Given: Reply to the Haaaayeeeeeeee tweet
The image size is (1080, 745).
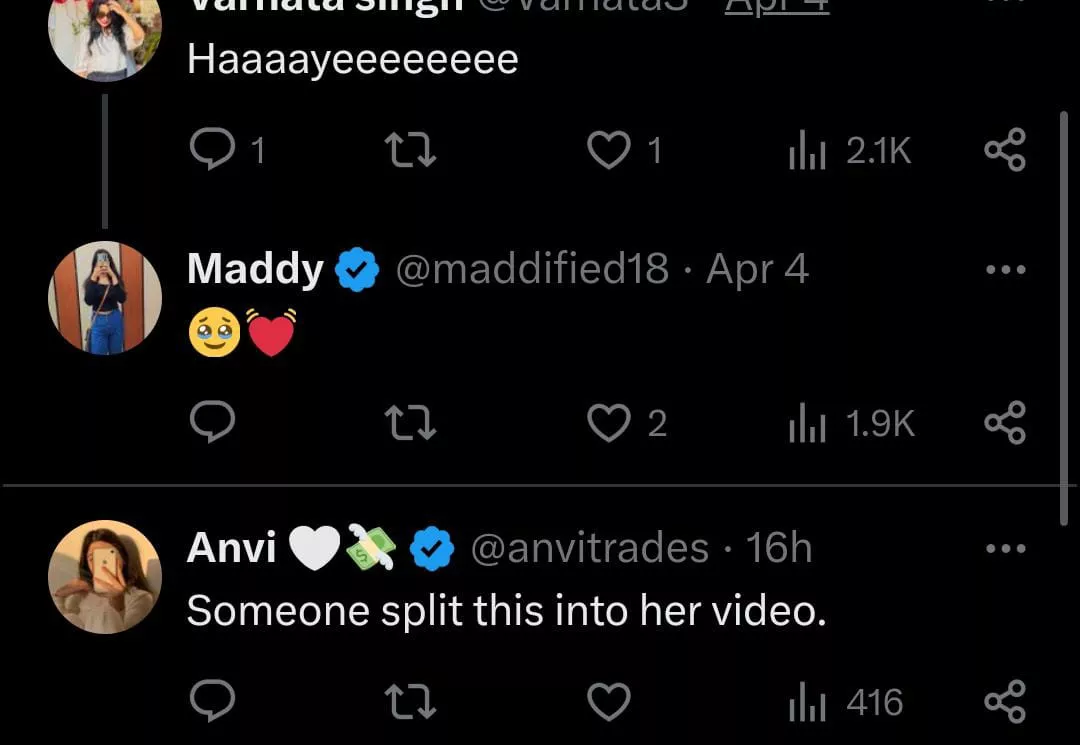Looking at the screenshot, I should point(212,151).
